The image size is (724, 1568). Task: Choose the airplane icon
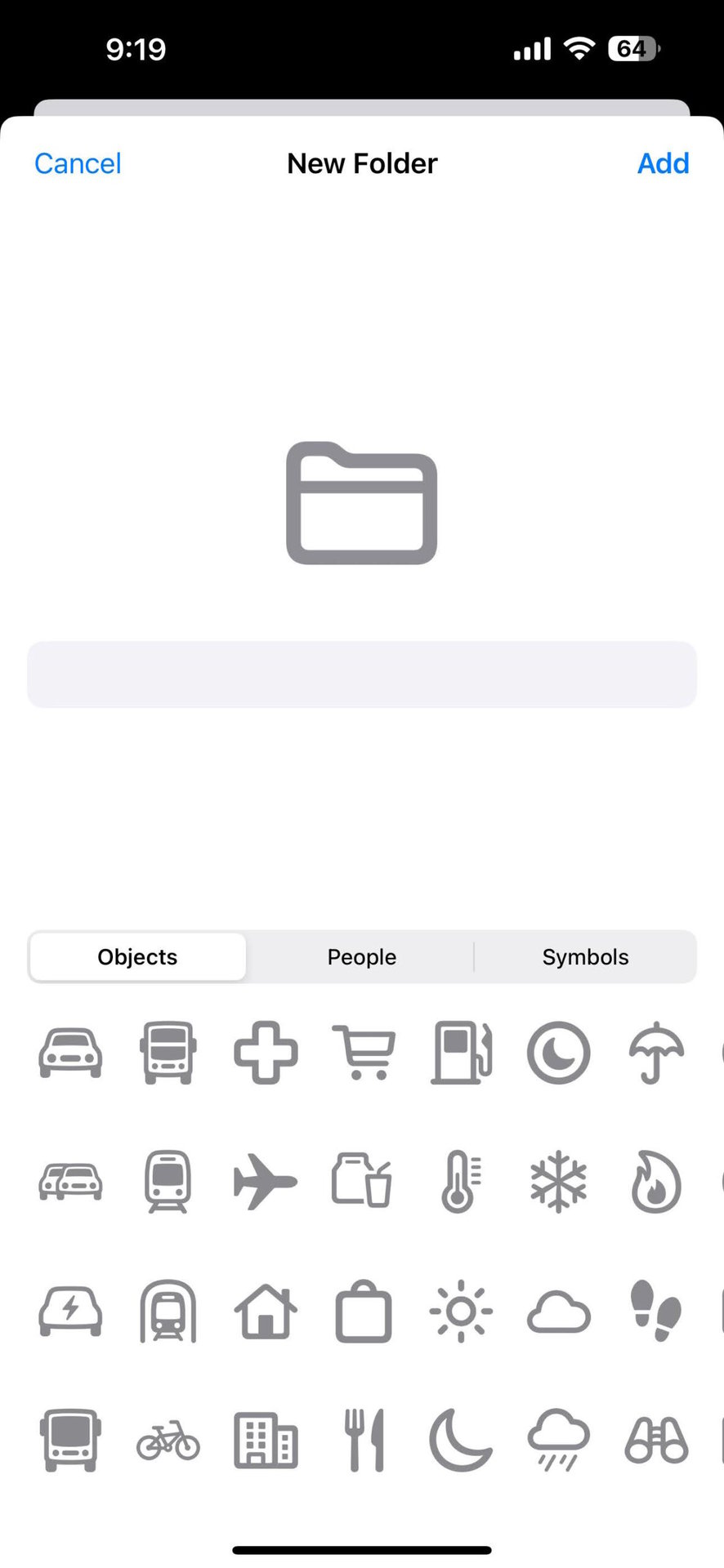click(265, 1182)
